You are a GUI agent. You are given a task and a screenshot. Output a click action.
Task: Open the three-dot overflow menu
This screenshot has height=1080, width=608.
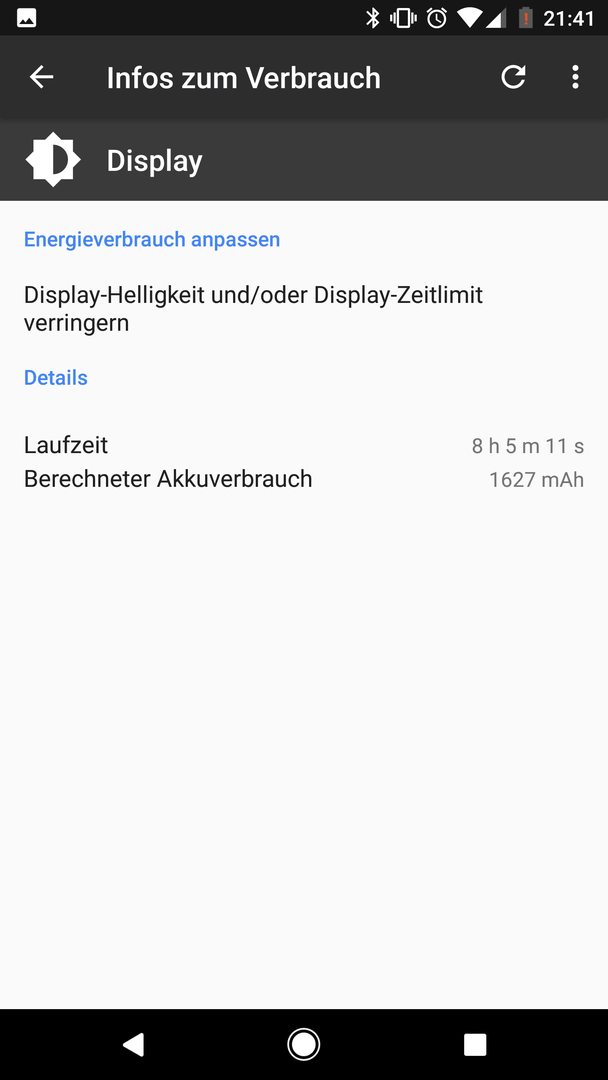point(575,77)
